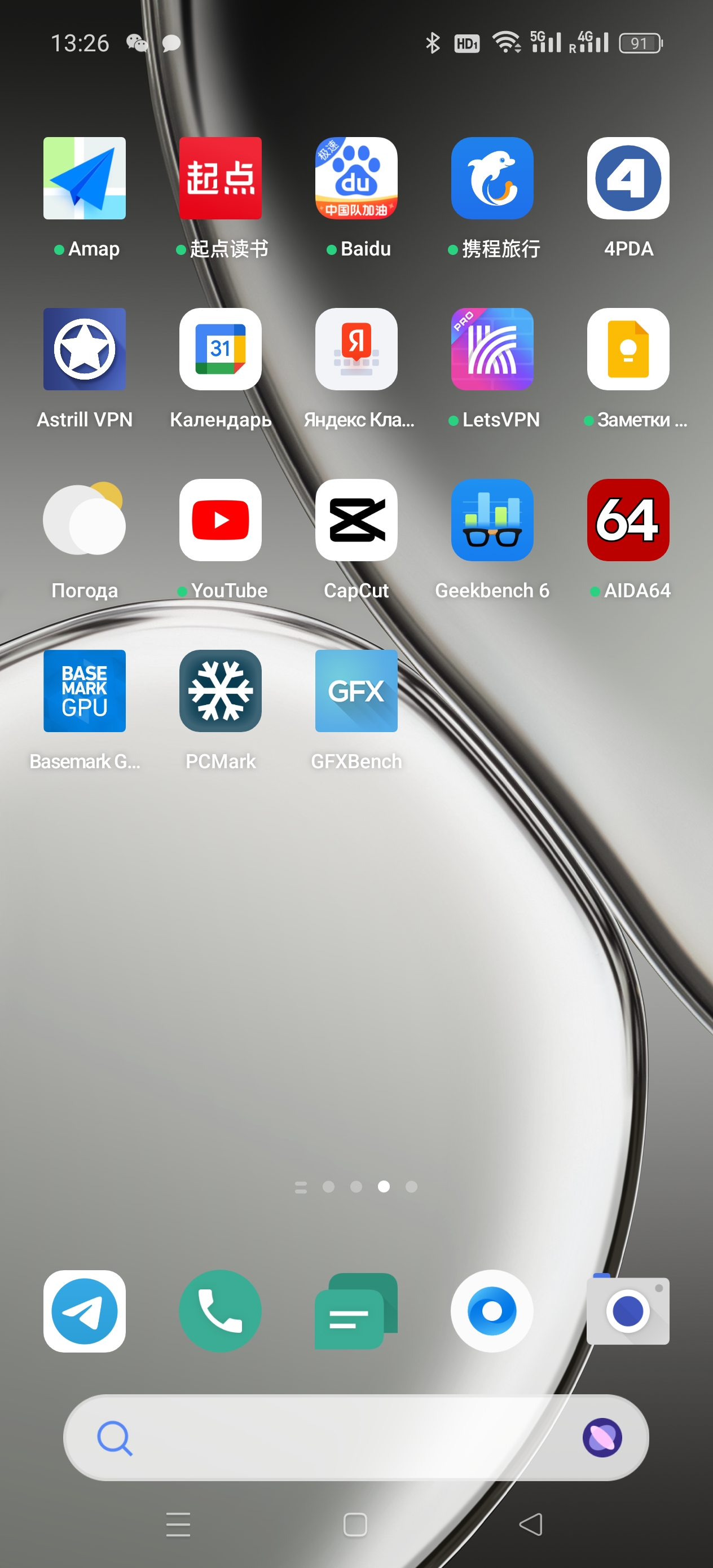Open LetsVPN app
Viewport: 713px width, 1568px height.
click(492, 349)
